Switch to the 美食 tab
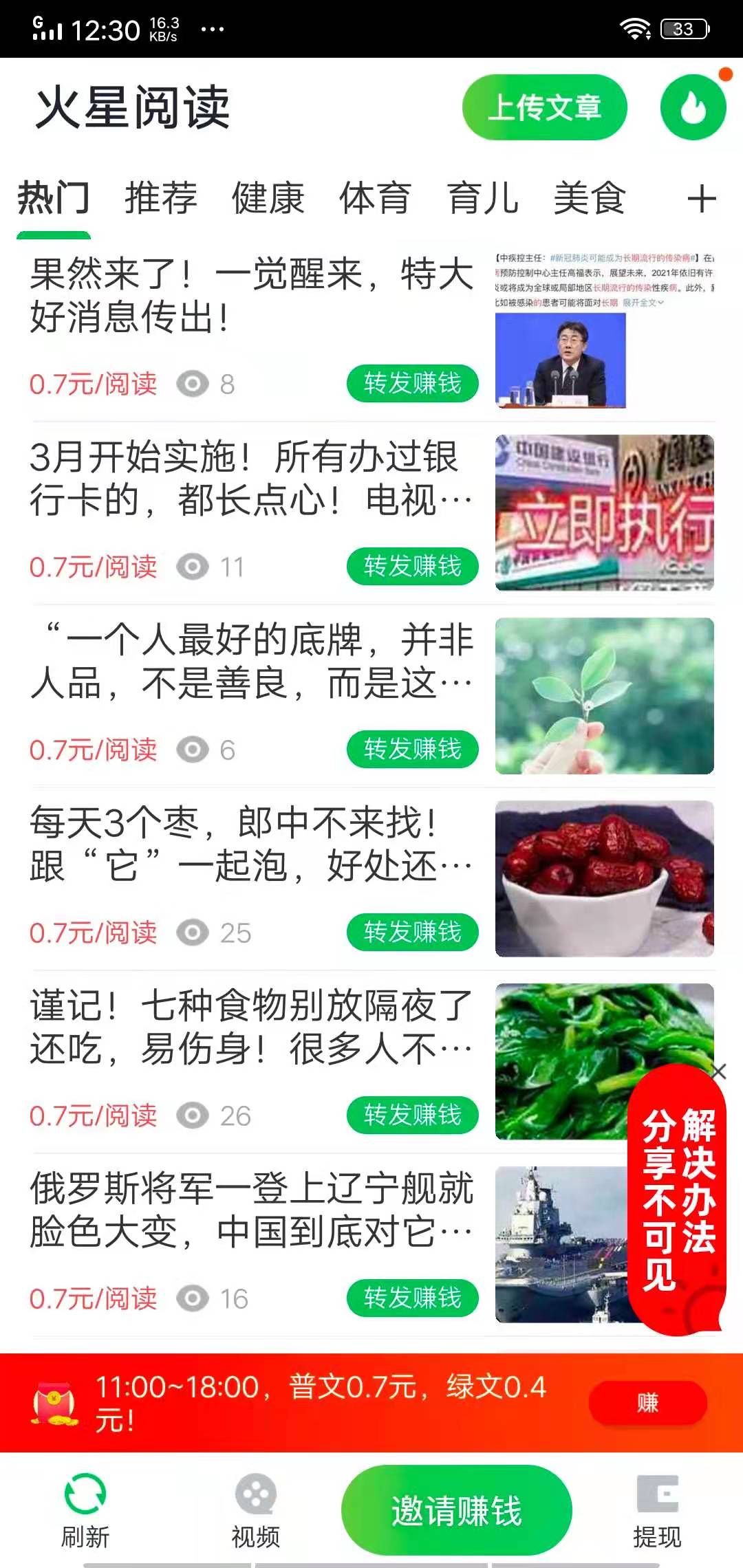 (x=590, y=199)
